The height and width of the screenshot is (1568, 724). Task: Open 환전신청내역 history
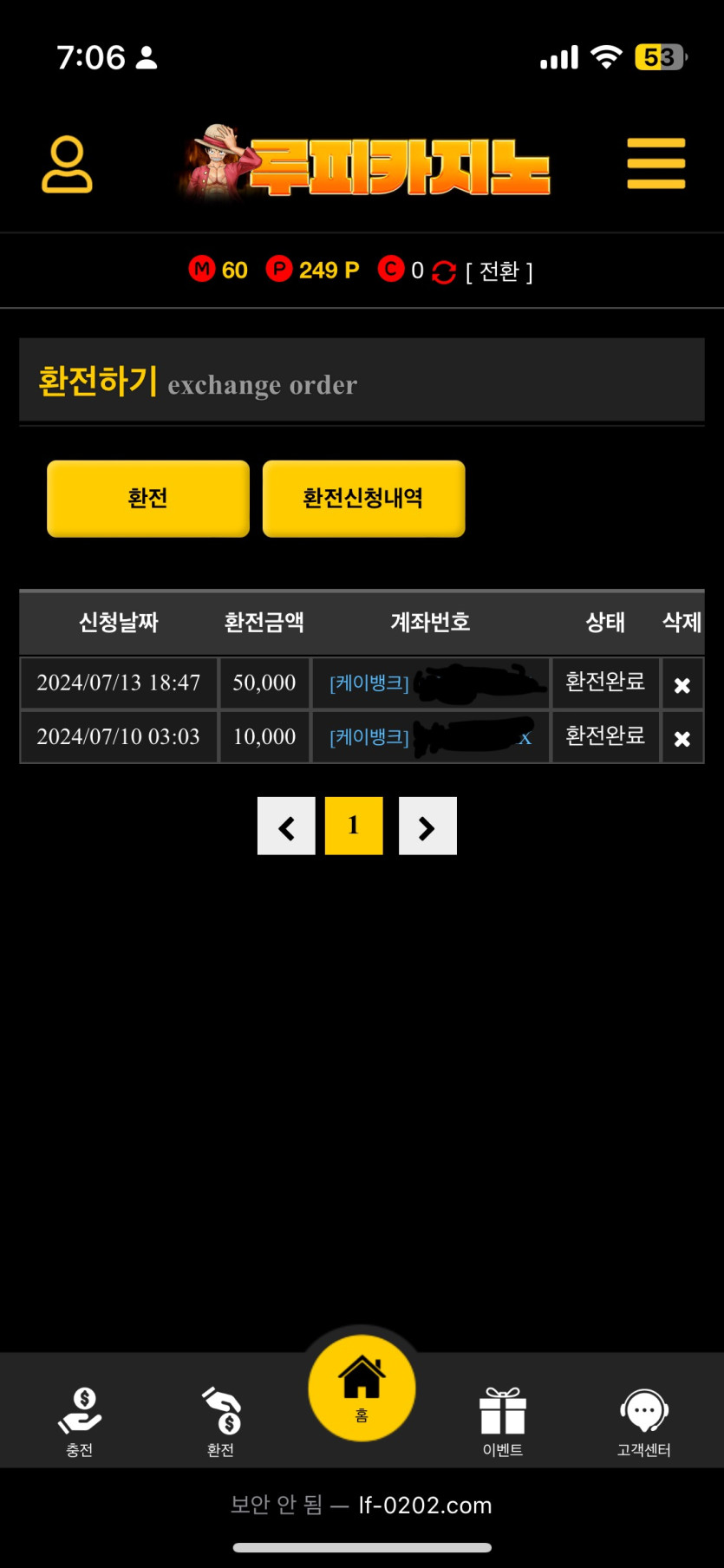(363, 498)
